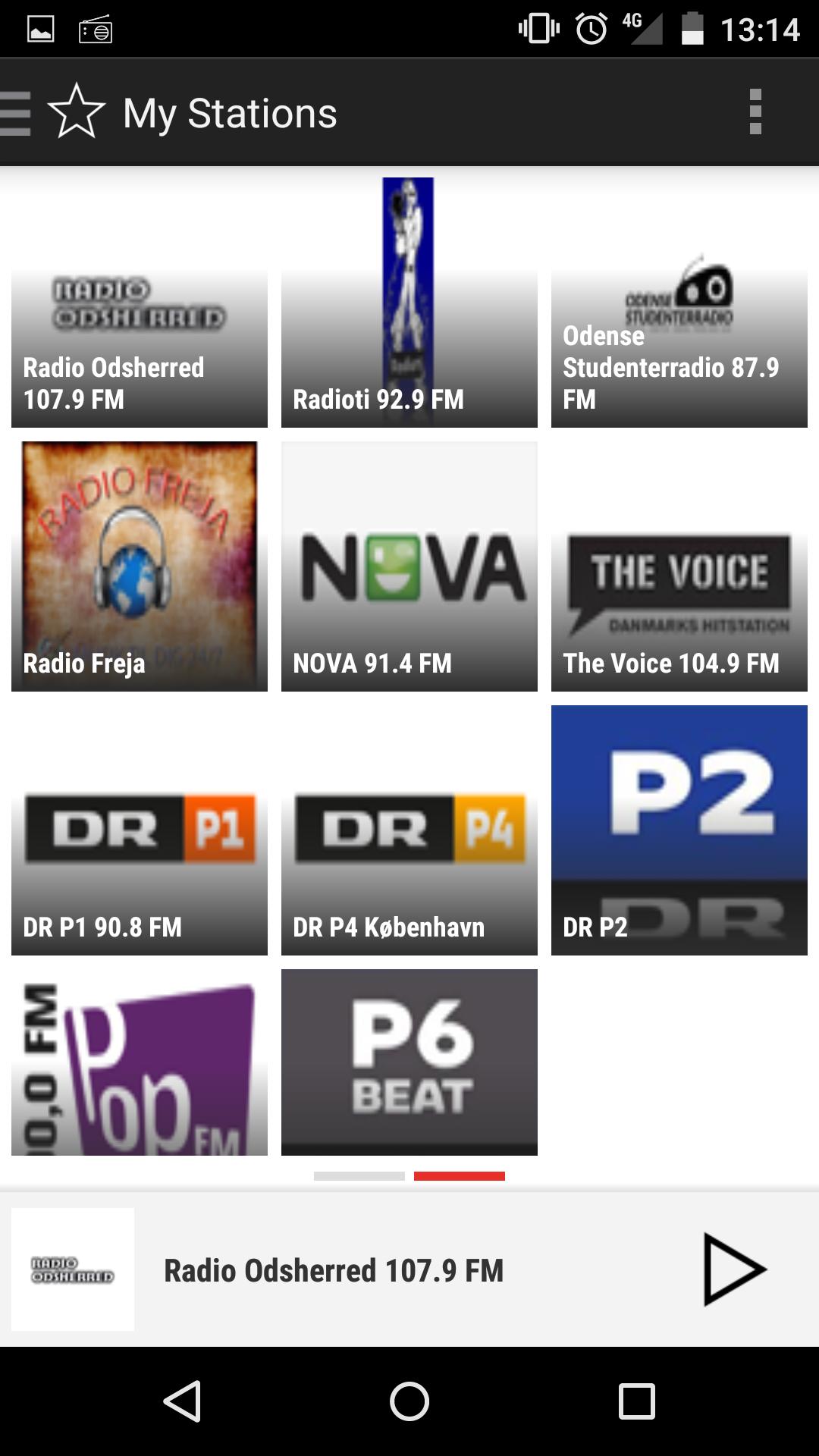The height and width of the screenshot is (1456, 819).
Task: Open NOVA 91.4 FM station
Action: (409, 566)
